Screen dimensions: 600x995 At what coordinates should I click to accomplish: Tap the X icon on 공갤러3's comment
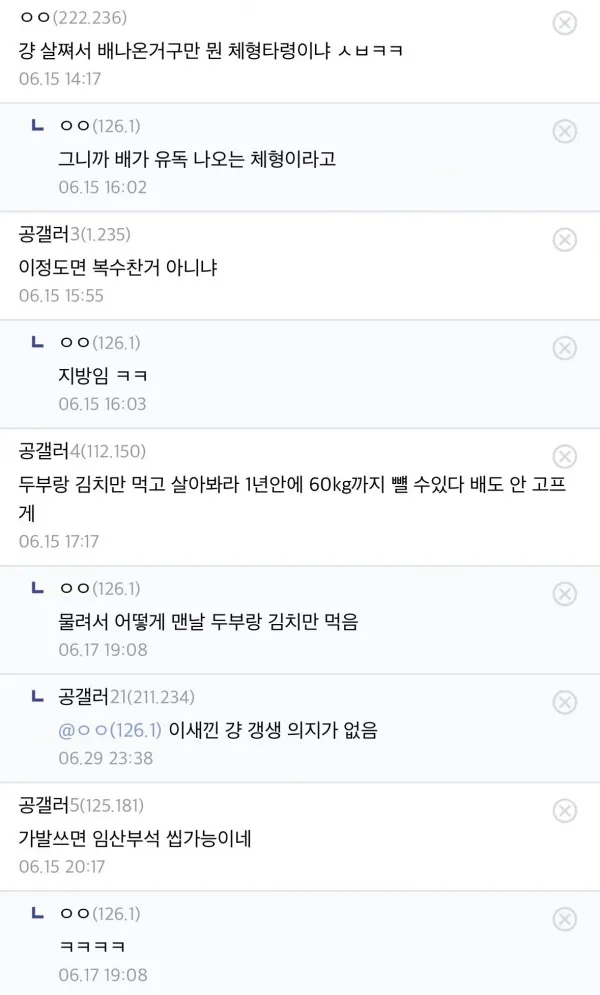pos(564,240)
